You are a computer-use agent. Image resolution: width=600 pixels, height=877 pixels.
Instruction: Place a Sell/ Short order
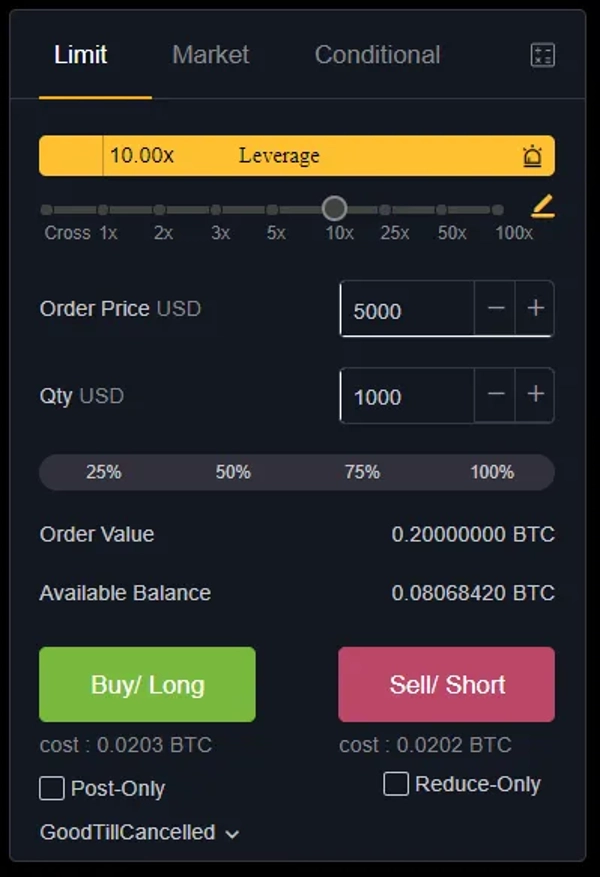(x=446, y=685)
